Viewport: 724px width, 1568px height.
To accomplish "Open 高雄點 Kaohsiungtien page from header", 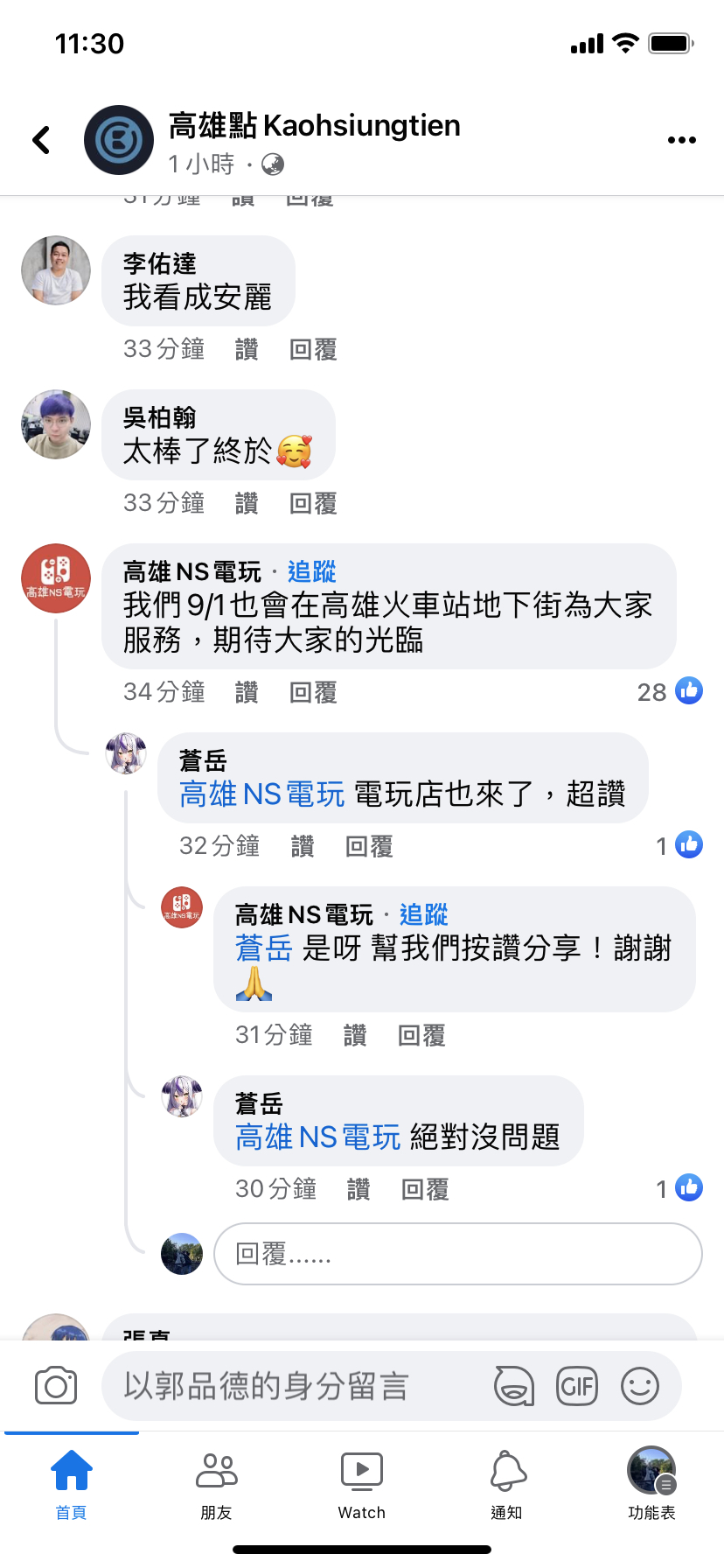I will tap(313, 126).
